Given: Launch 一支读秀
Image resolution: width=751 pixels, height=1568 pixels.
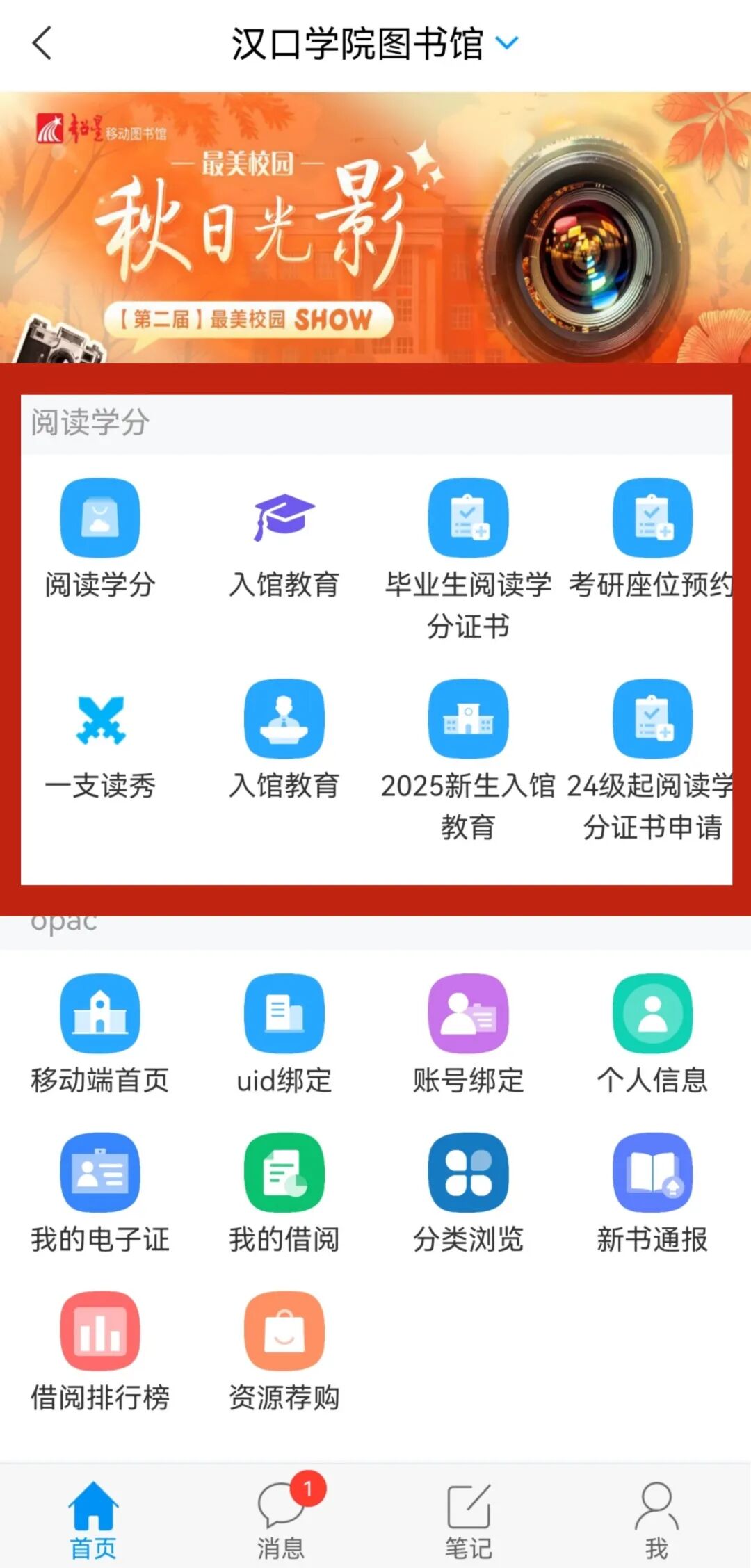Looking at the screenshot, I should point(100,719).
